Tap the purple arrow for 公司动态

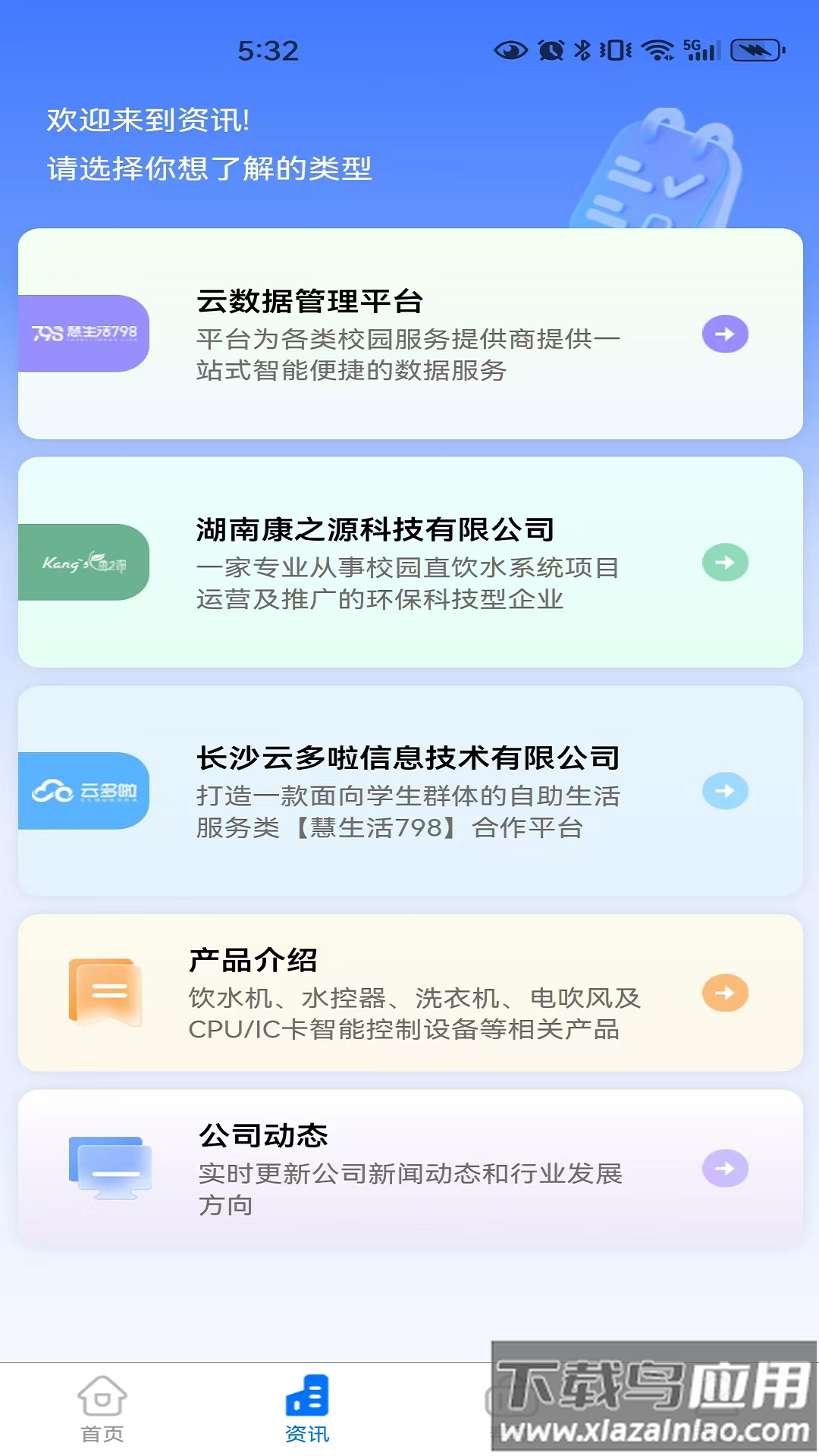point(725,1169)
